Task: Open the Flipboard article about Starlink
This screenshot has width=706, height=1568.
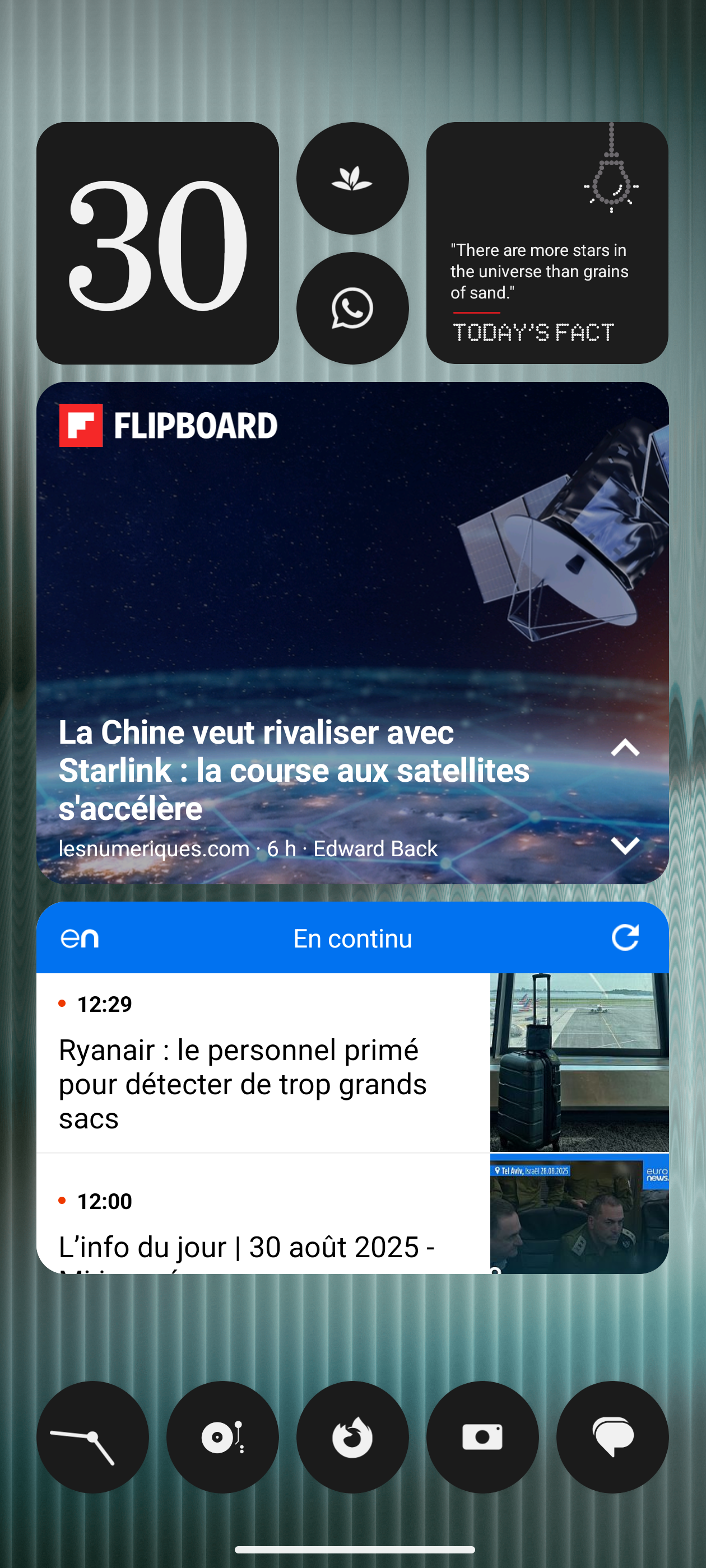Action: pos(292,769)
